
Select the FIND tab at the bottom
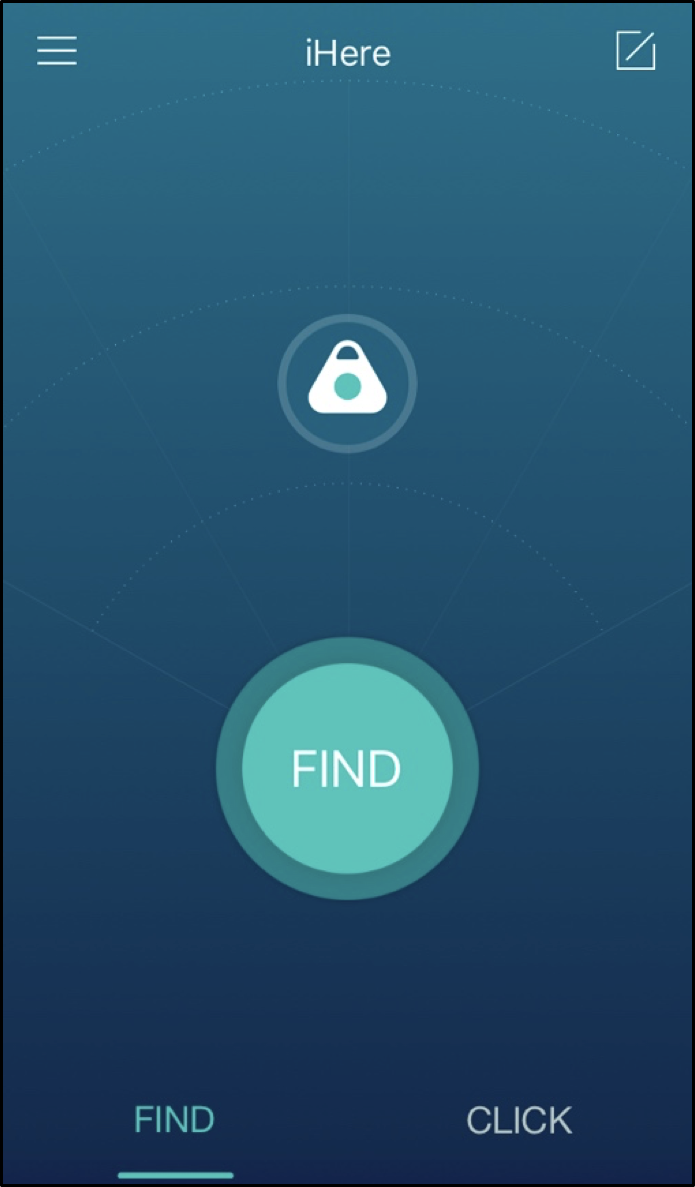(175, 1120)
